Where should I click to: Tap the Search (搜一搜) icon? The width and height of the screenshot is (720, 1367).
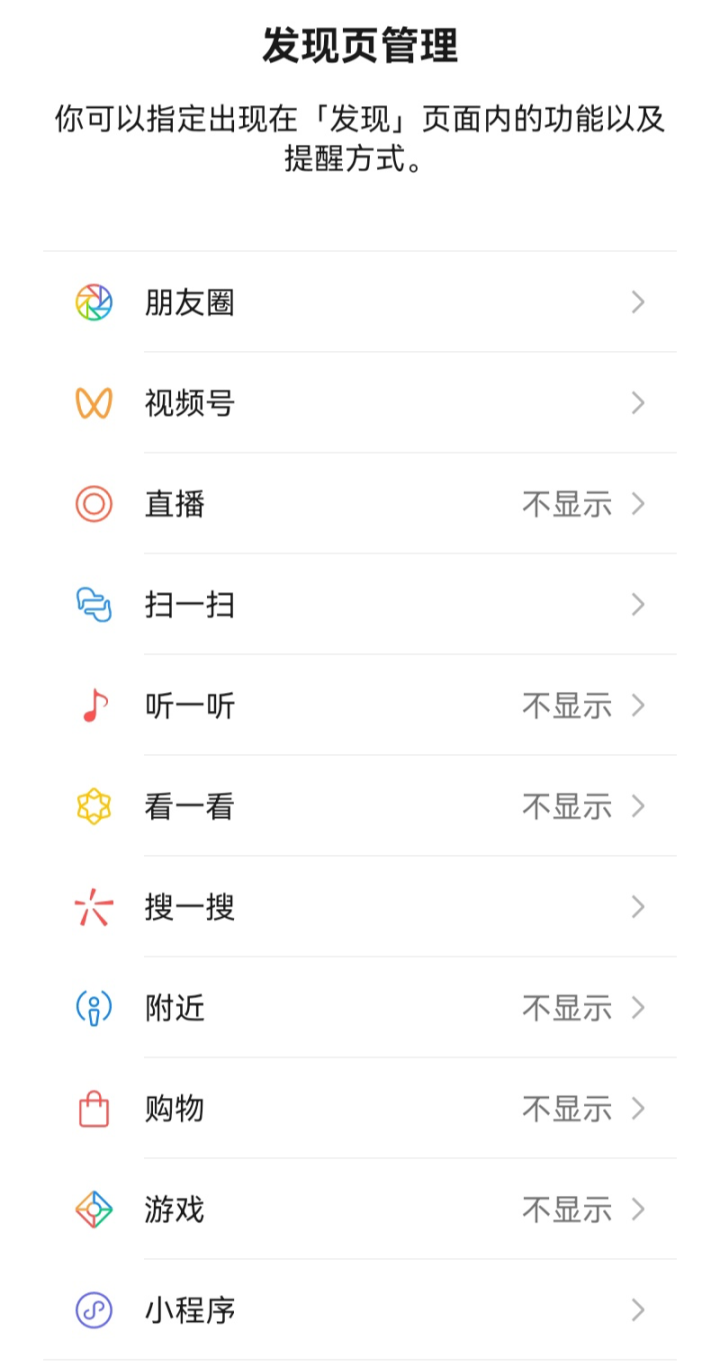coord(93,907)
